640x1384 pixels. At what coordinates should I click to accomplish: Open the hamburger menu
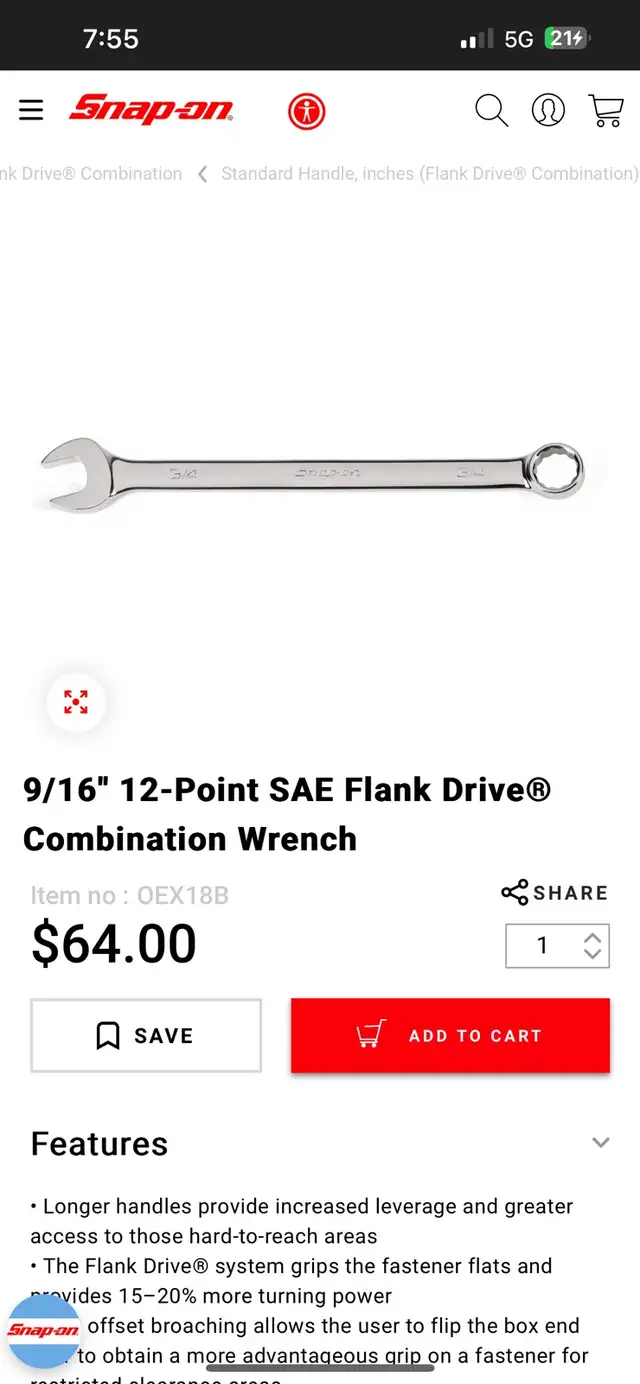(31, 110)
